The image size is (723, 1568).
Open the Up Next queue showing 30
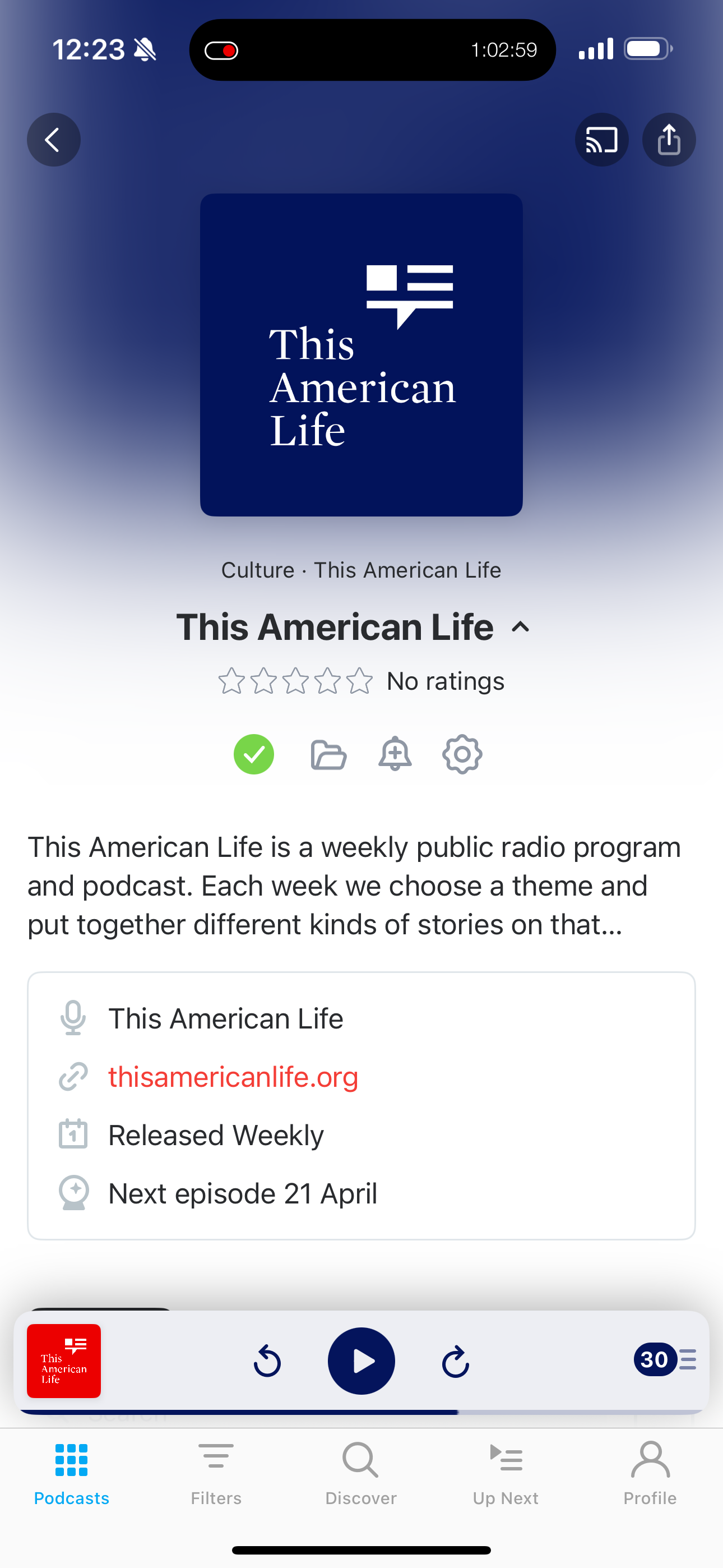[x=665, y=1359]
